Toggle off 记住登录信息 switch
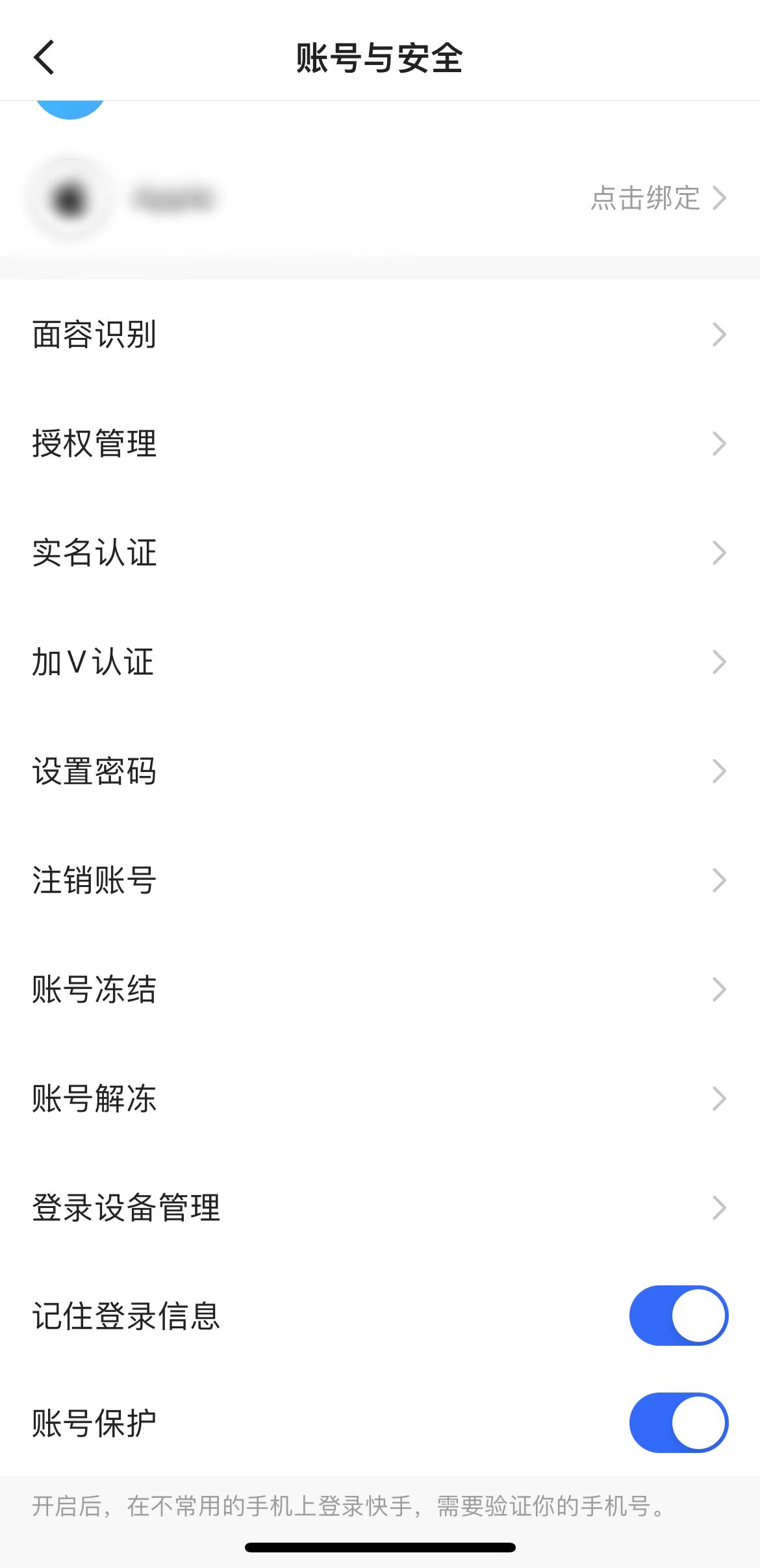This screenshot has height=1568, width=760. tap(678, 1315)
